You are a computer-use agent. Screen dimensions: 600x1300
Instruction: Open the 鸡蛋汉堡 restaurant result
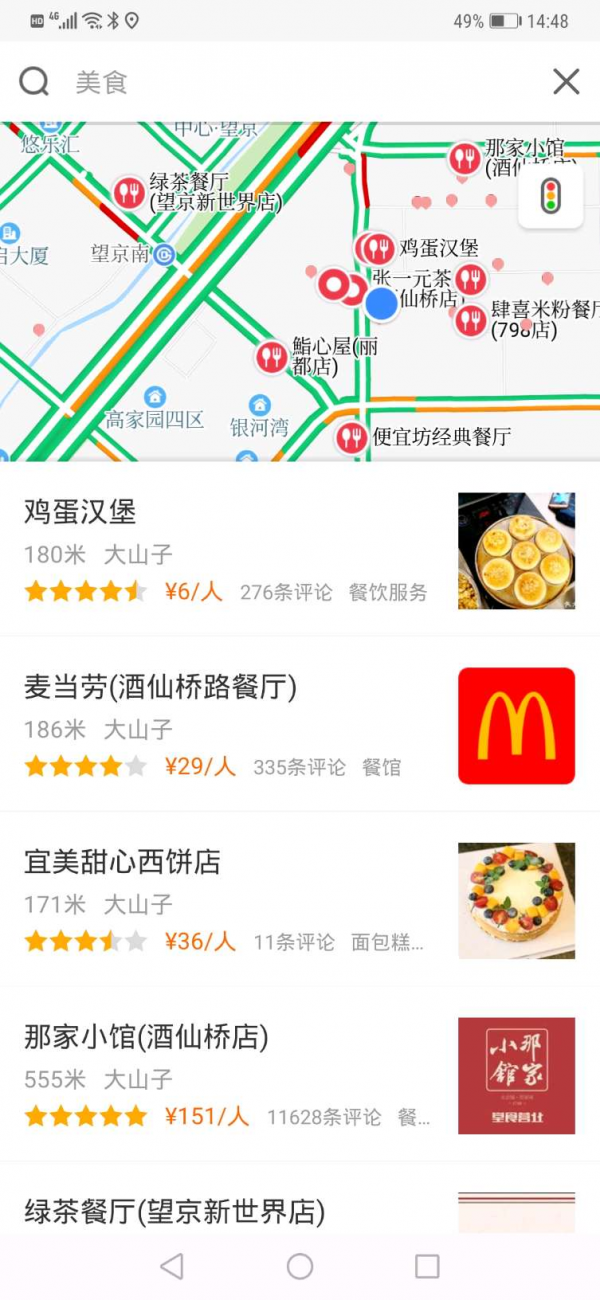[x=300, y=549]
